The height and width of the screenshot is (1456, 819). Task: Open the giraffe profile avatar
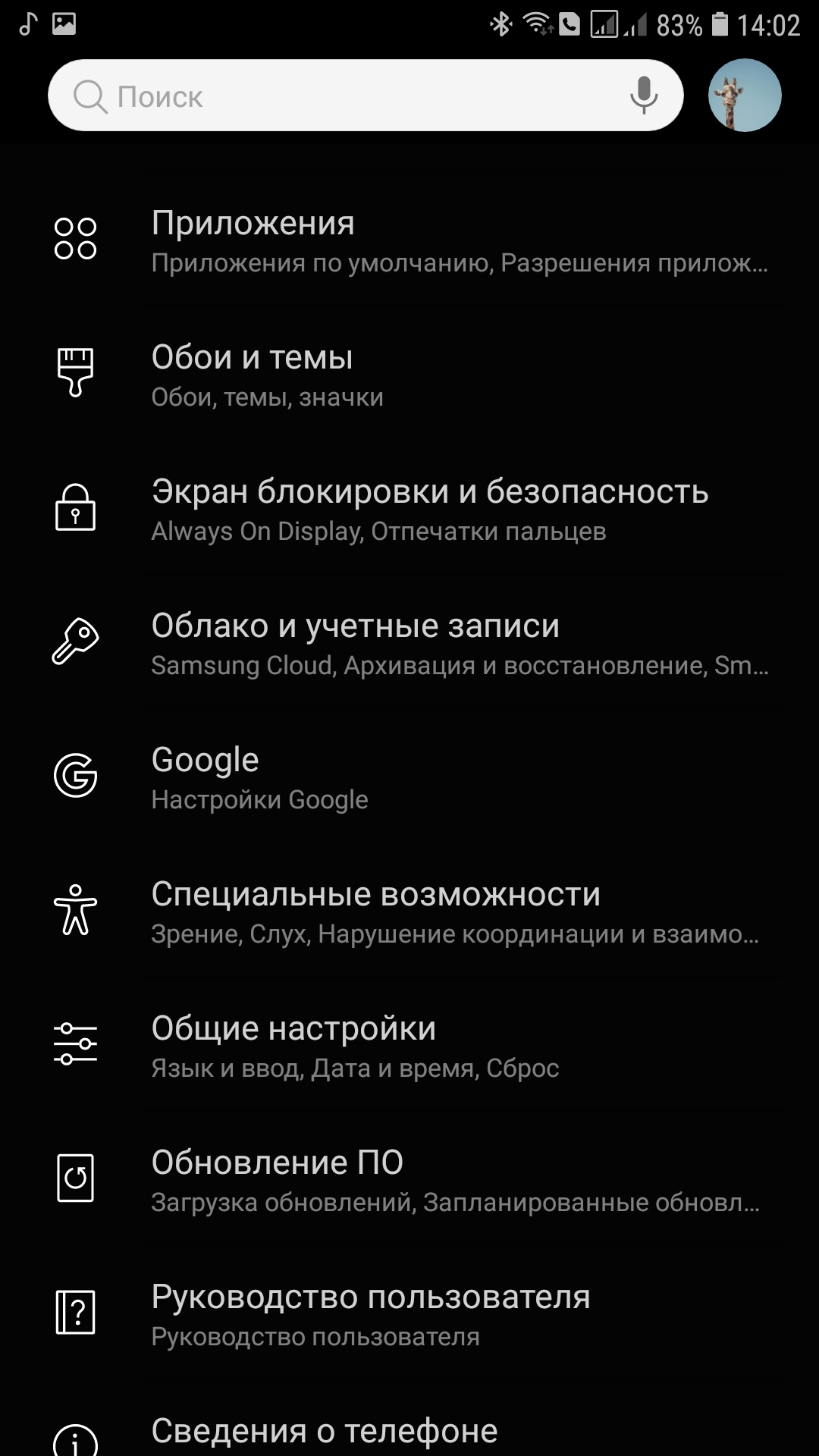click(745, 96)
